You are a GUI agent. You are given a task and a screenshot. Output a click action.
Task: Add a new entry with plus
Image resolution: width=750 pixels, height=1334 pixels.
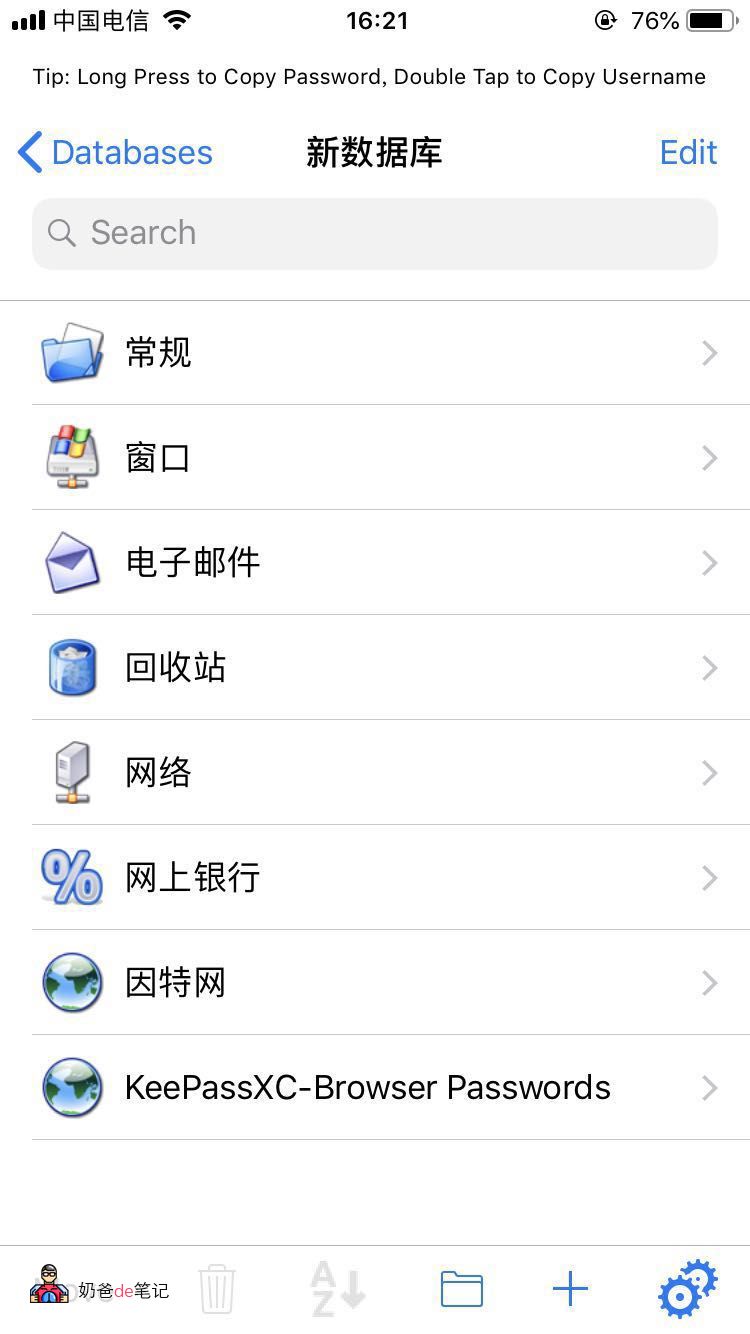tap(570, 1289)
